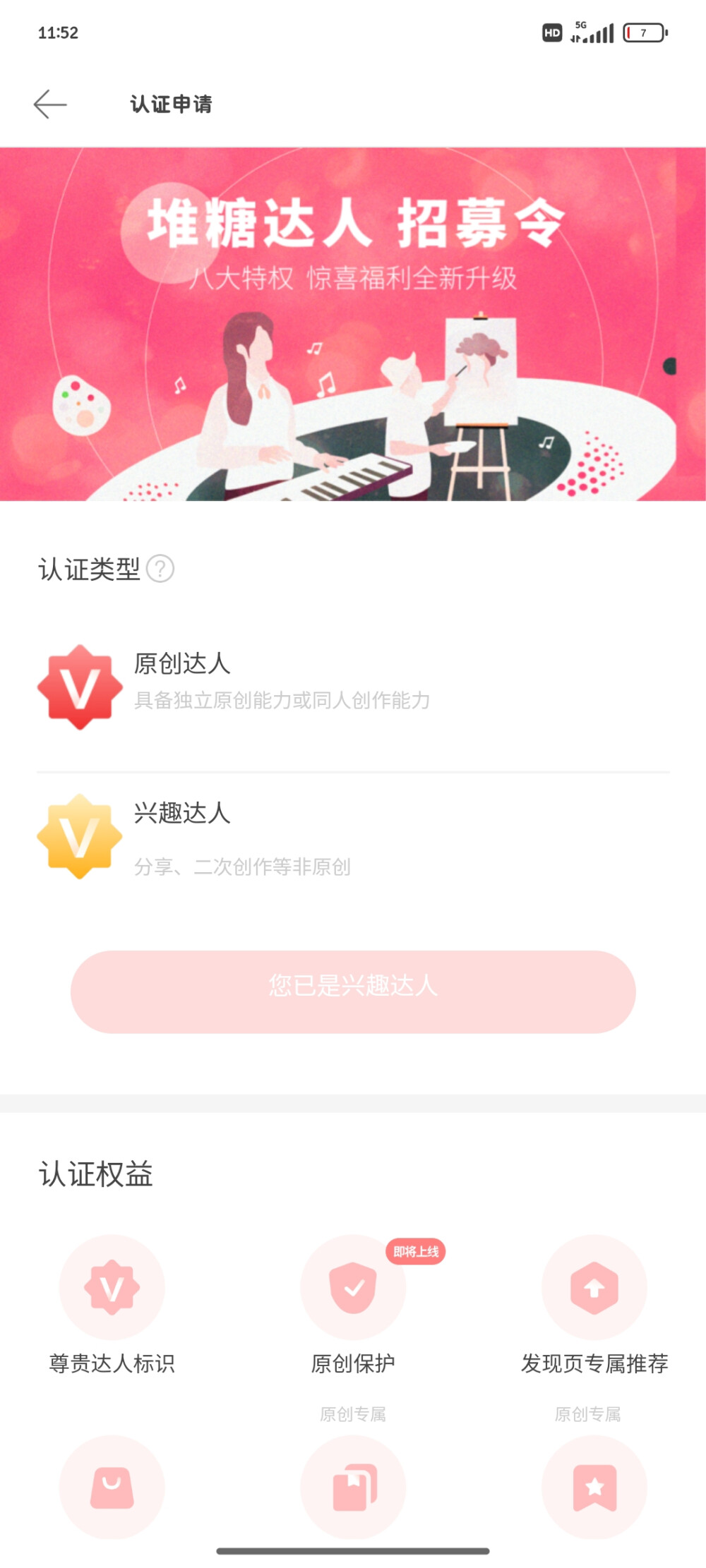Screen dimensions: 706x1568
Task: Tap the yellow 兴趣达人 V badge icon
Action: pos(80,836)
